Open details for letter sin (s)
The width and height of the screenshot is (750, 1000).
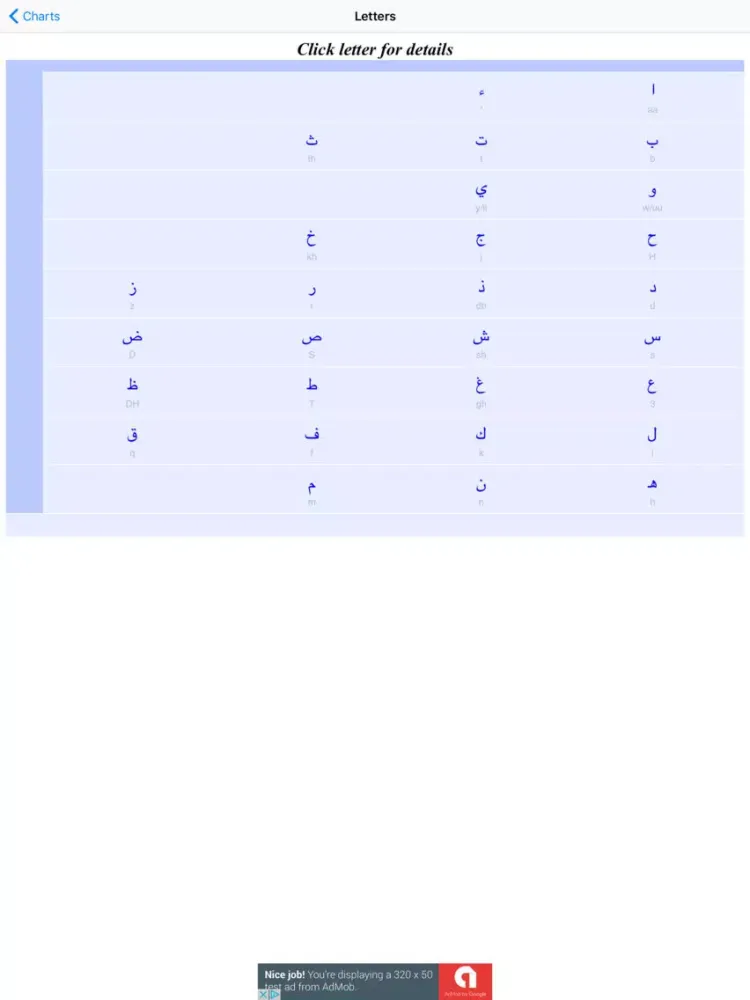(652, 338)
